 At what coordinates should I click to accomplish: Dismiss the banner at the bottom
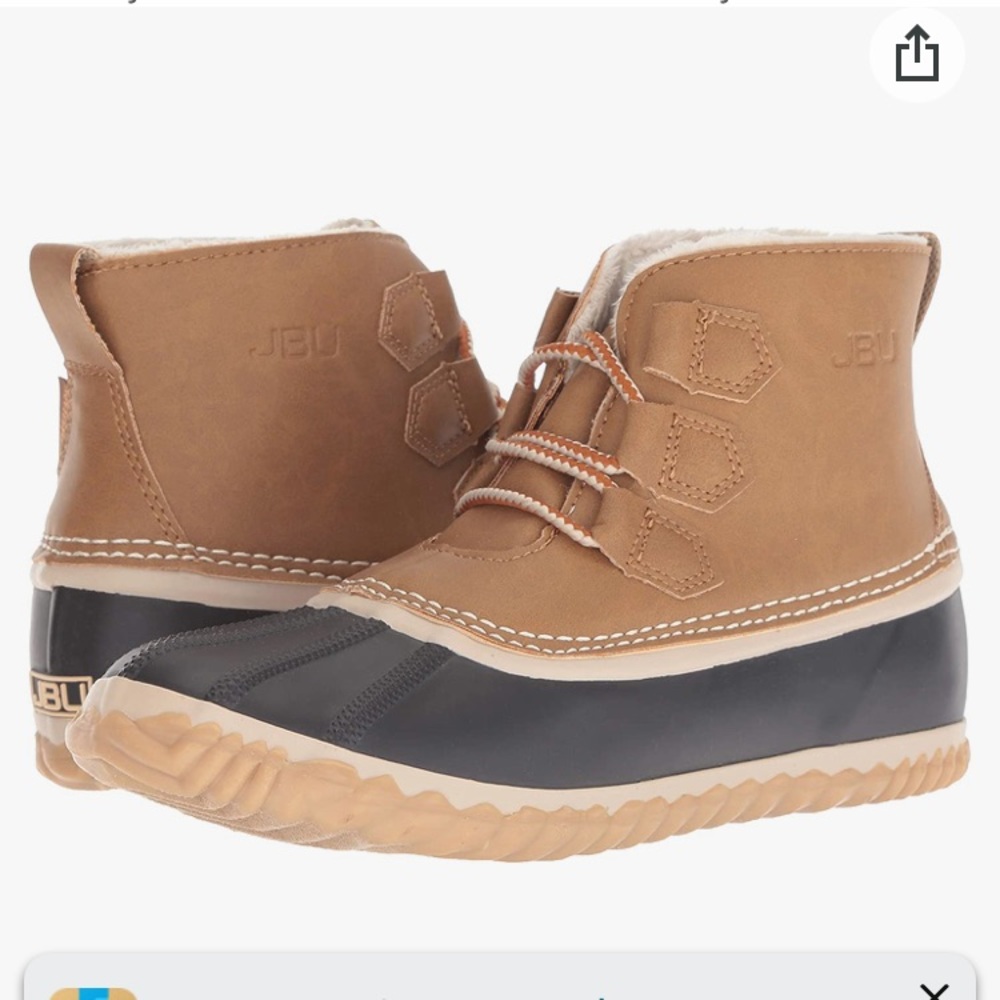tap(933, 991)
